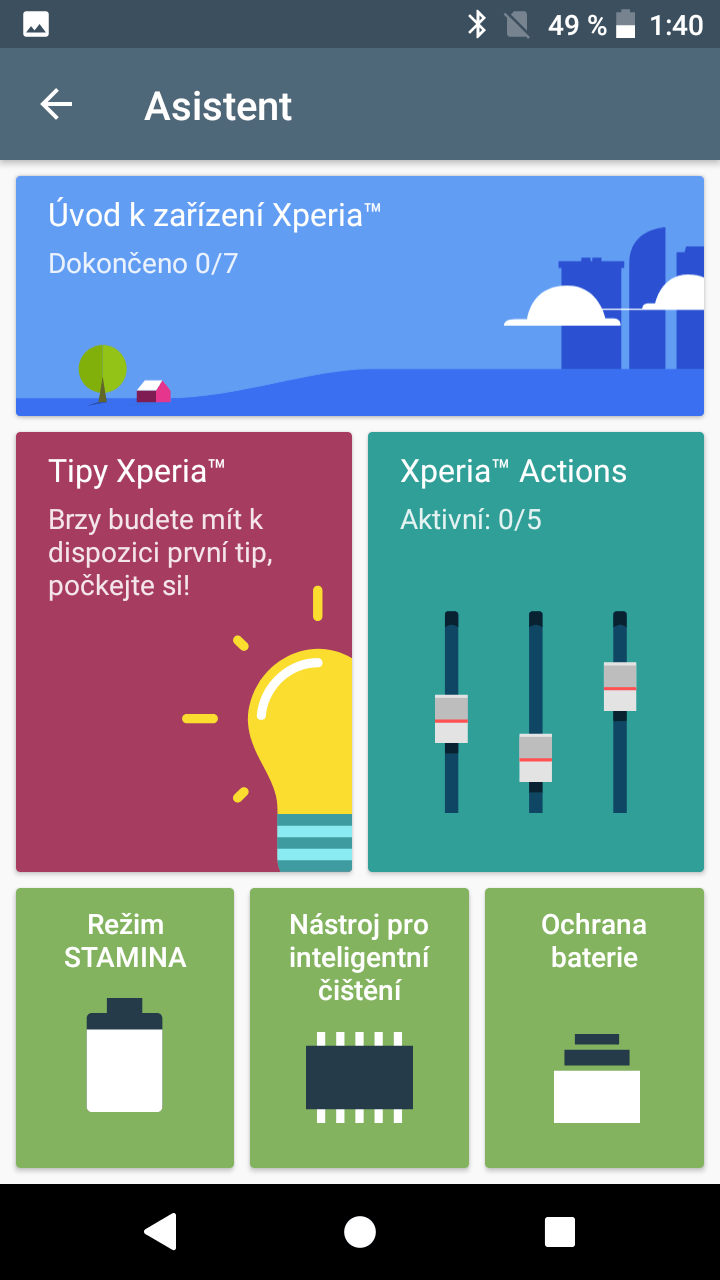Go back using the app bar arrow

point(56,104)
